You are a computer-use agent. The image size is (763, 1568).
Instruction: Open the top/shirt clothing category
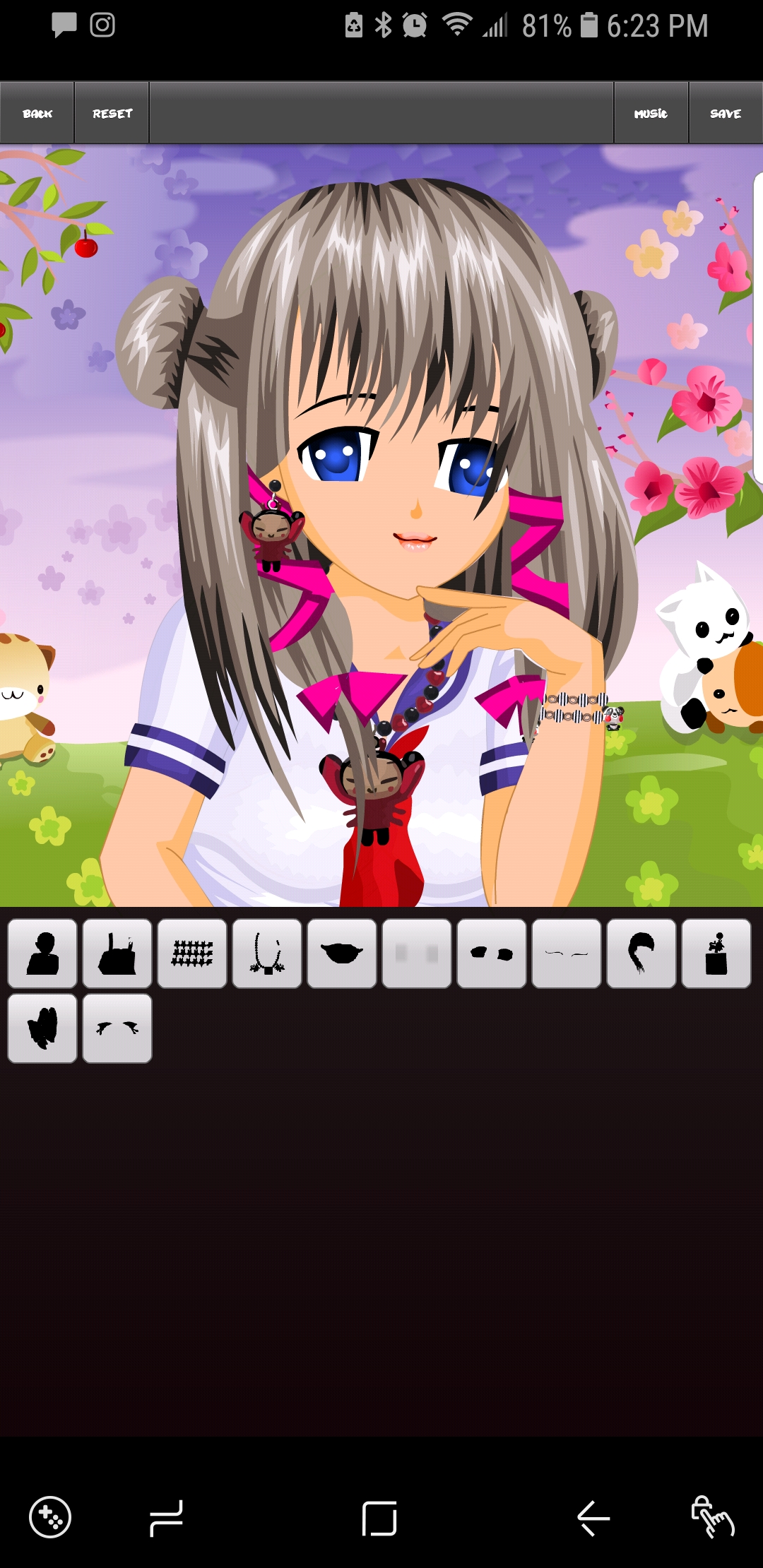click(x=117, y=954)
